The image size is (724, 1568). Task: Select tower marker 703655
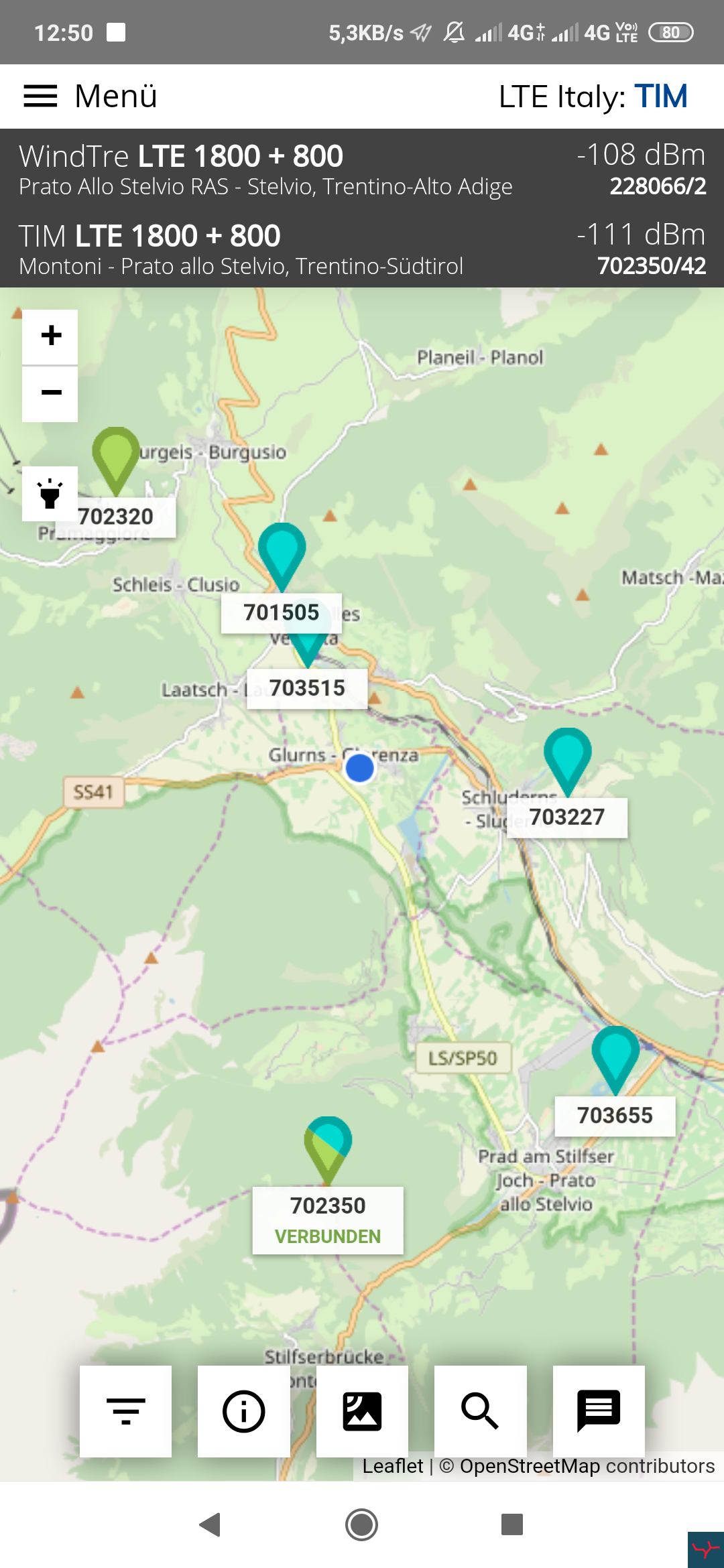click(x=615, y=1056)
